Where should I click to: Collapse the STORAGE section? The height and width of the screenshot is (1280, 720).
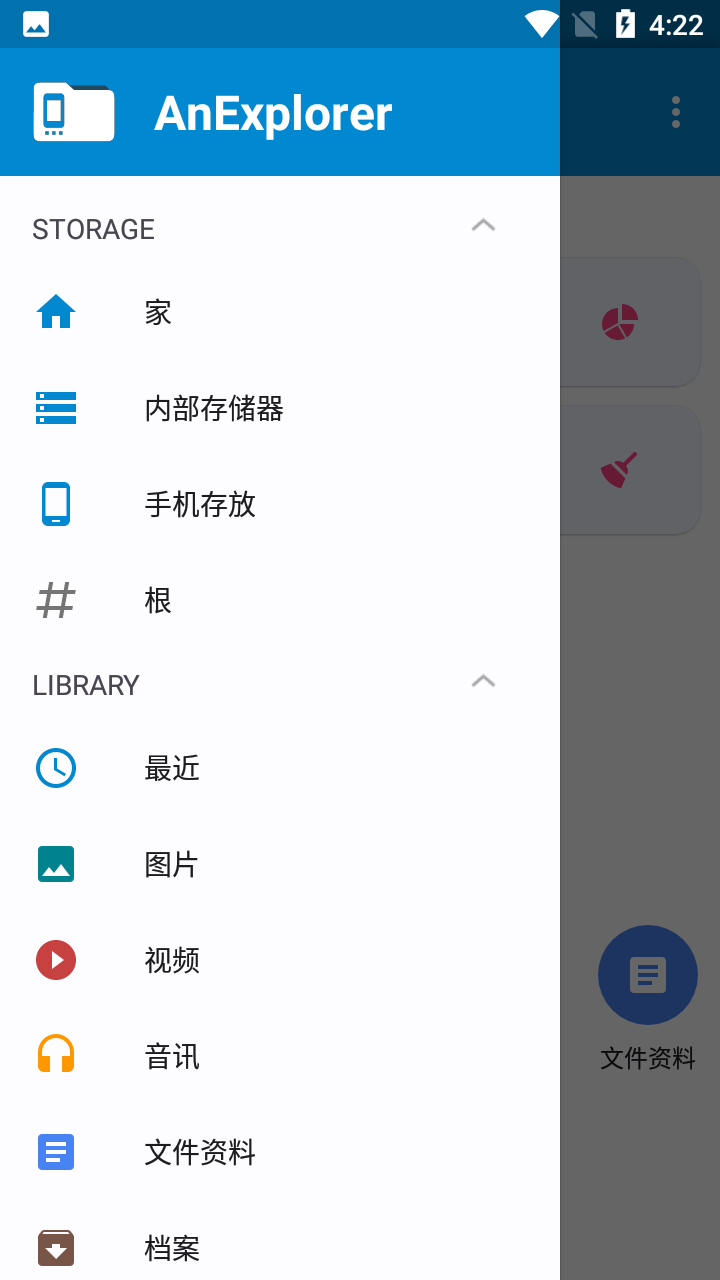click(483, 225)
